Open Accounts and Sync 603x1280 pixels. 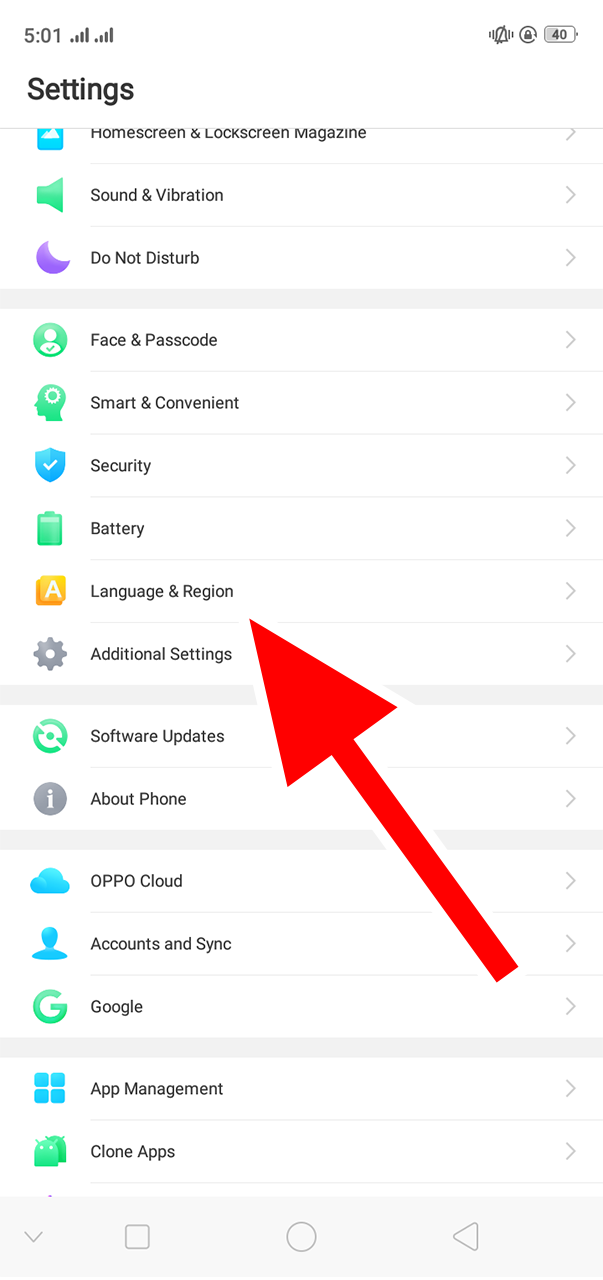pos(161,944)
